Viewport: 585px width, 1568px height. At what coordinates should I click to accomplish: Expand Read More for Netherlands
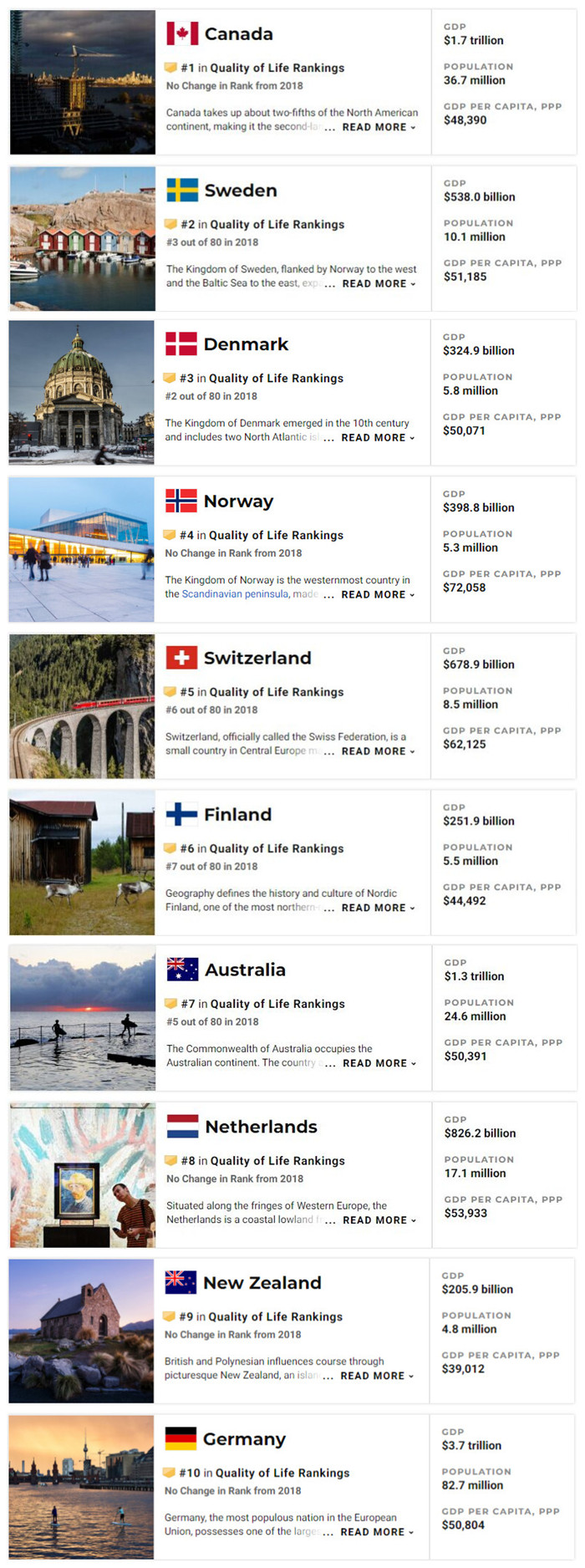click(x=379, y=1220)
